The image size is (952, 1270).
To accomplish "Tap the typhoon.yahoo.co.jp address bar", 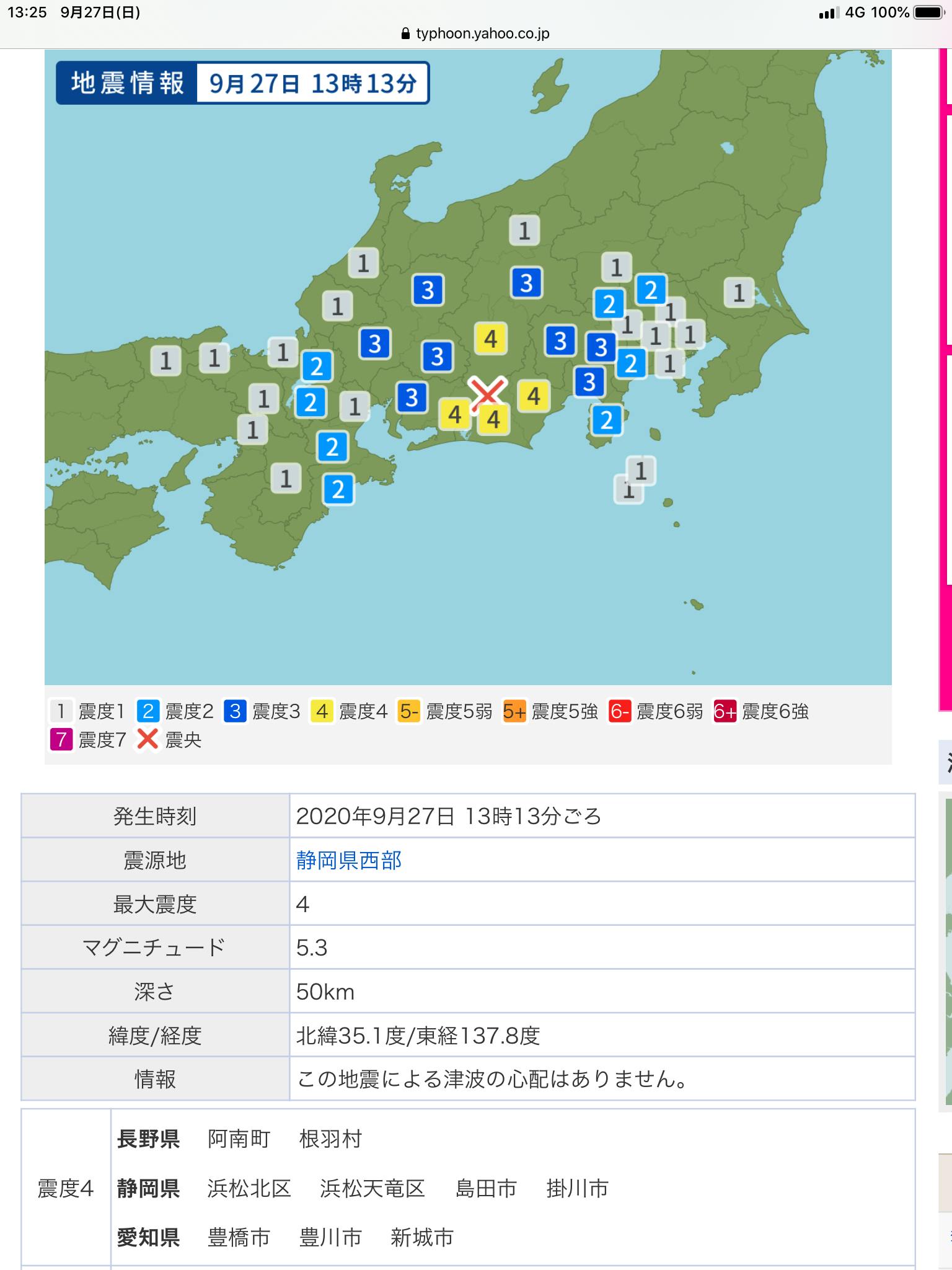I will [x=476, y=33].
